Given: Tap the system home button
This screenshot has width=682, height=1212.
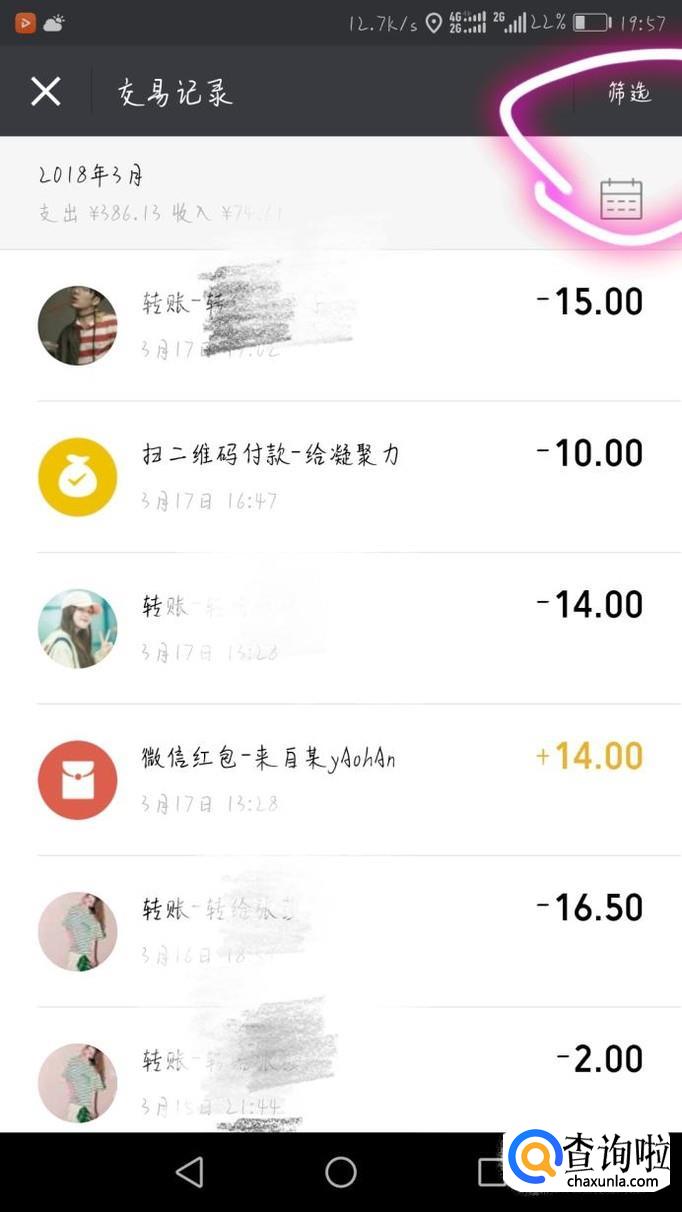Looking at the screenshot, I should click(341, 1171).
